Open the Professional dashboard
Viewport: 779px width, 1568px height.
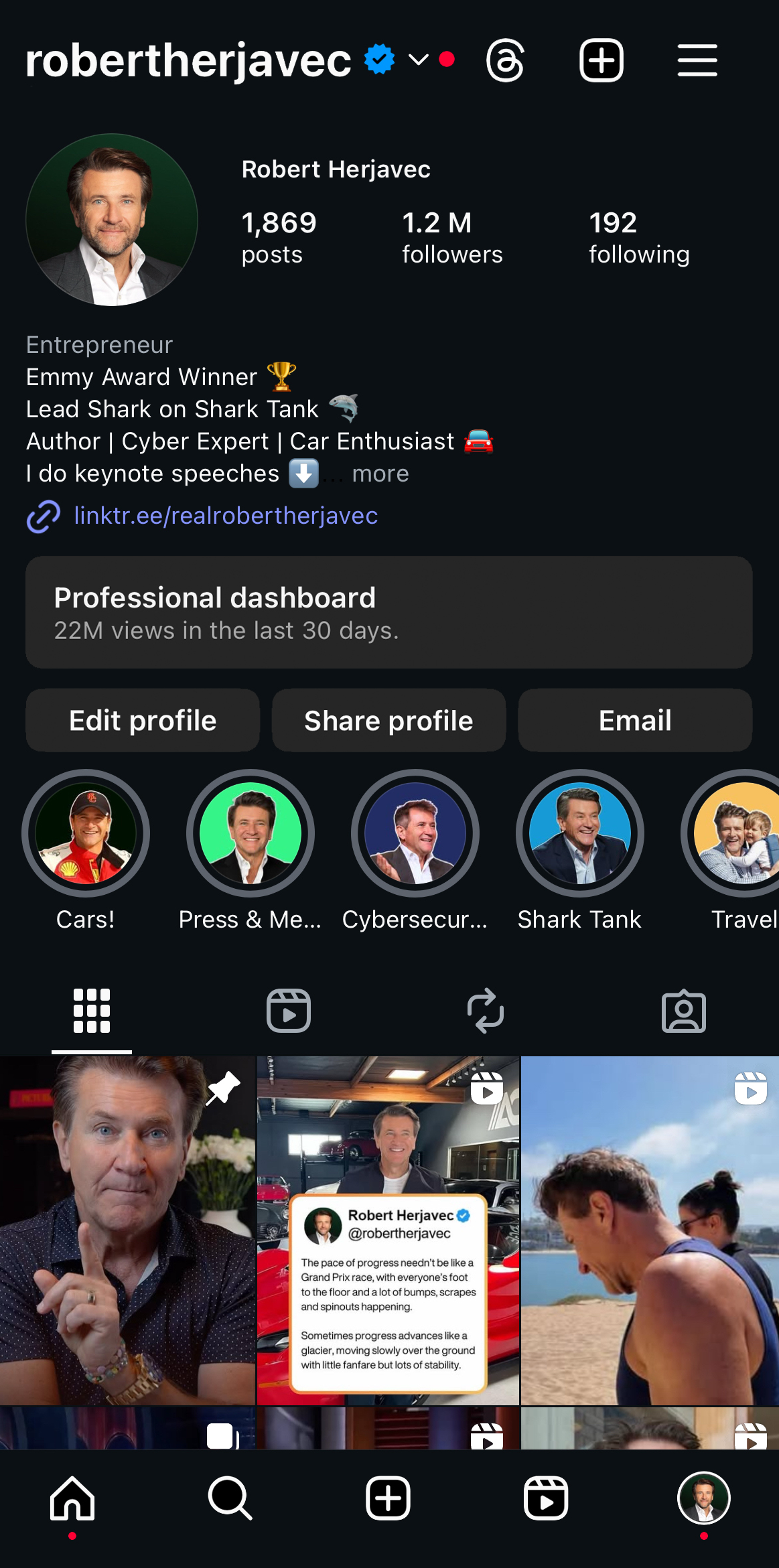pos(388,612)
